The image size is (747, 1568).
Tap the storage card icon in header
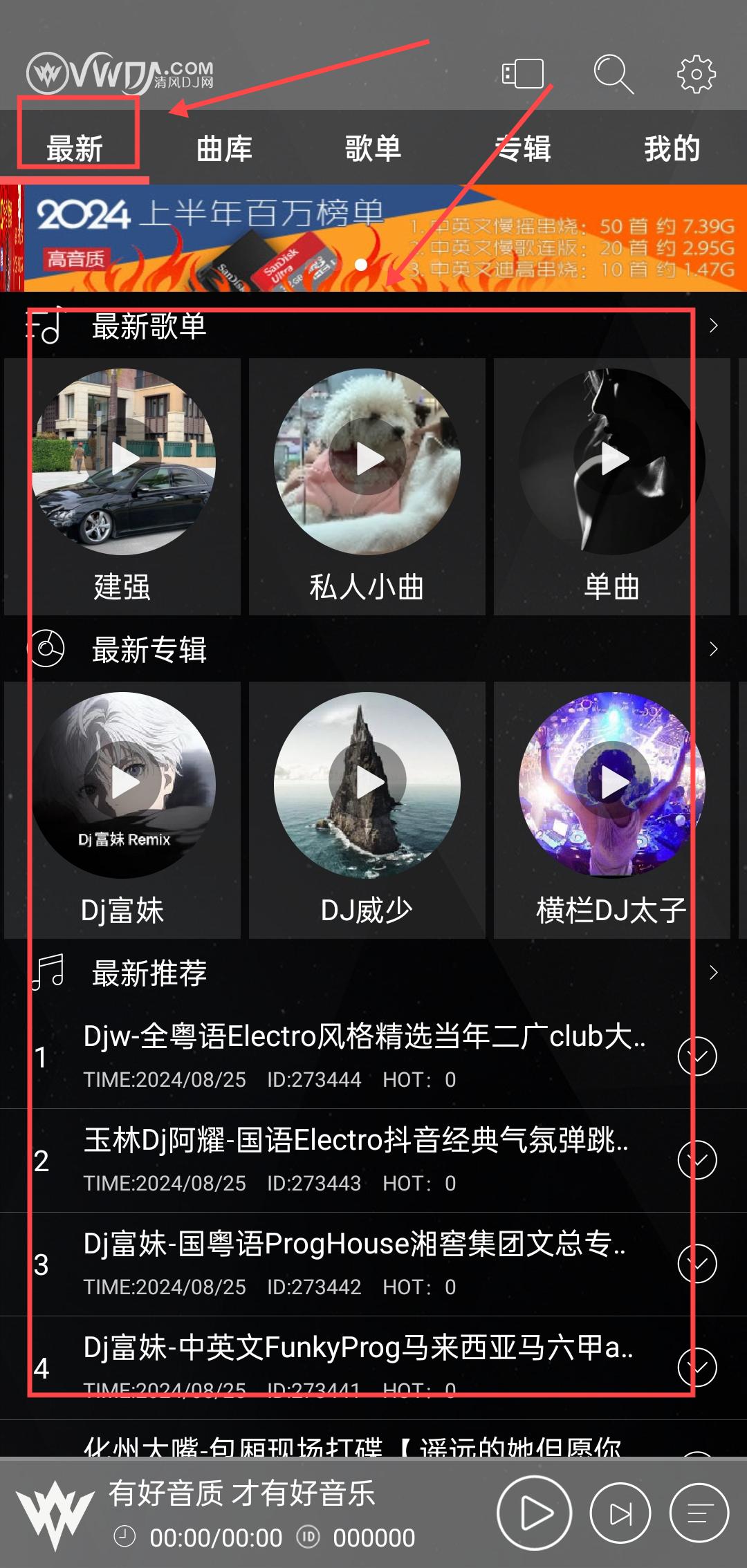coord(523,73)
